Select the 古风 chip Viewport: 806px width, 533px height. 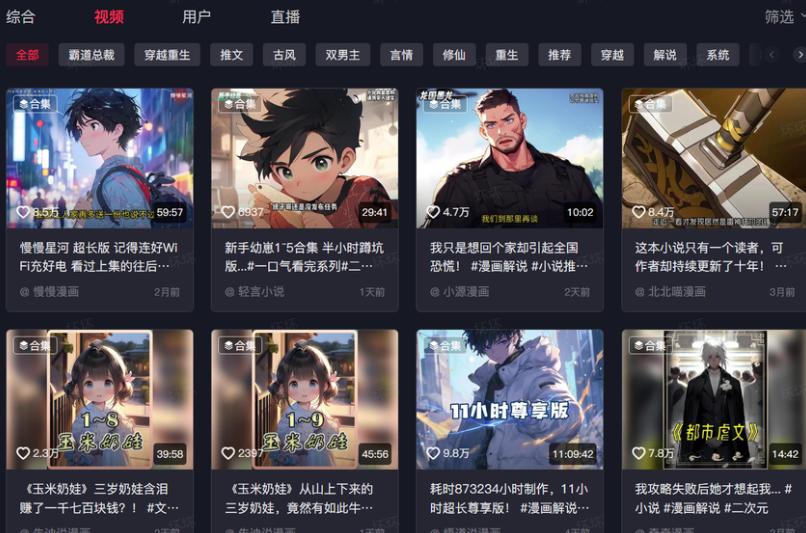click(x=285, y=55)
